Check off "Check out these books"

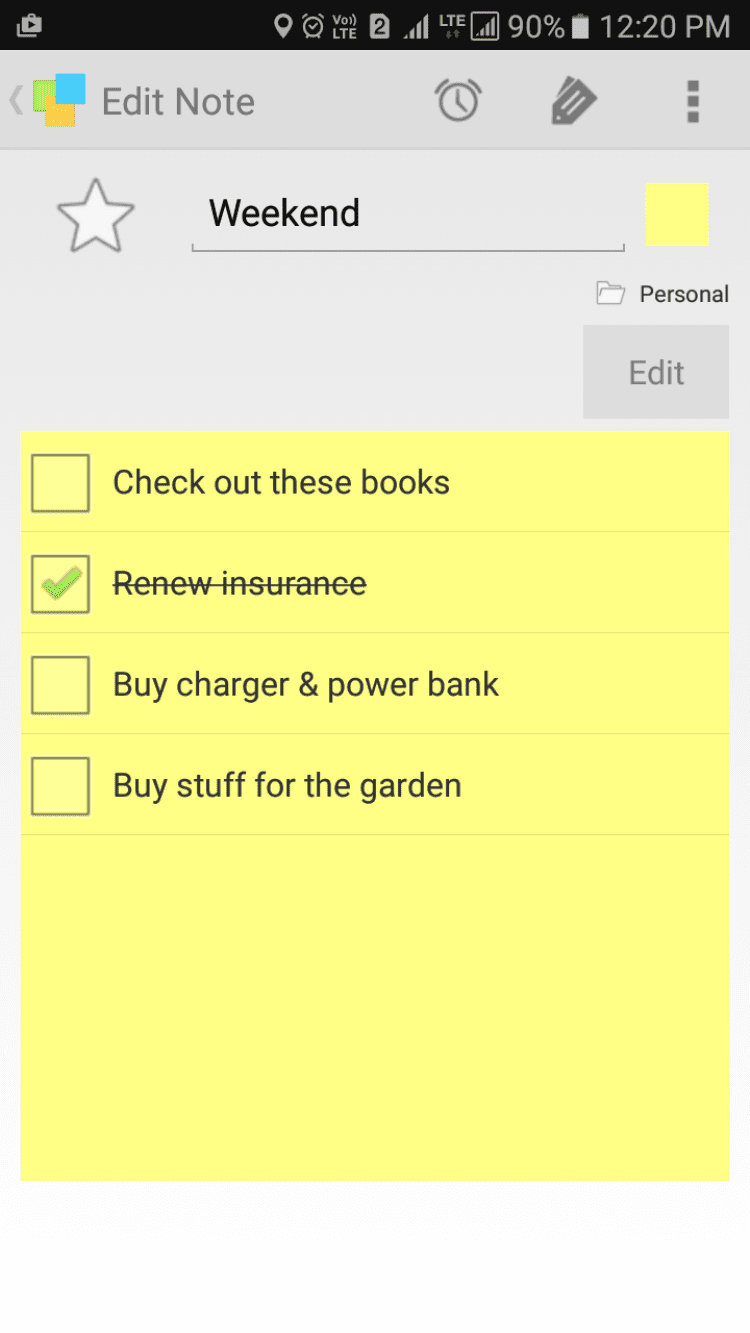pos(61,483)
